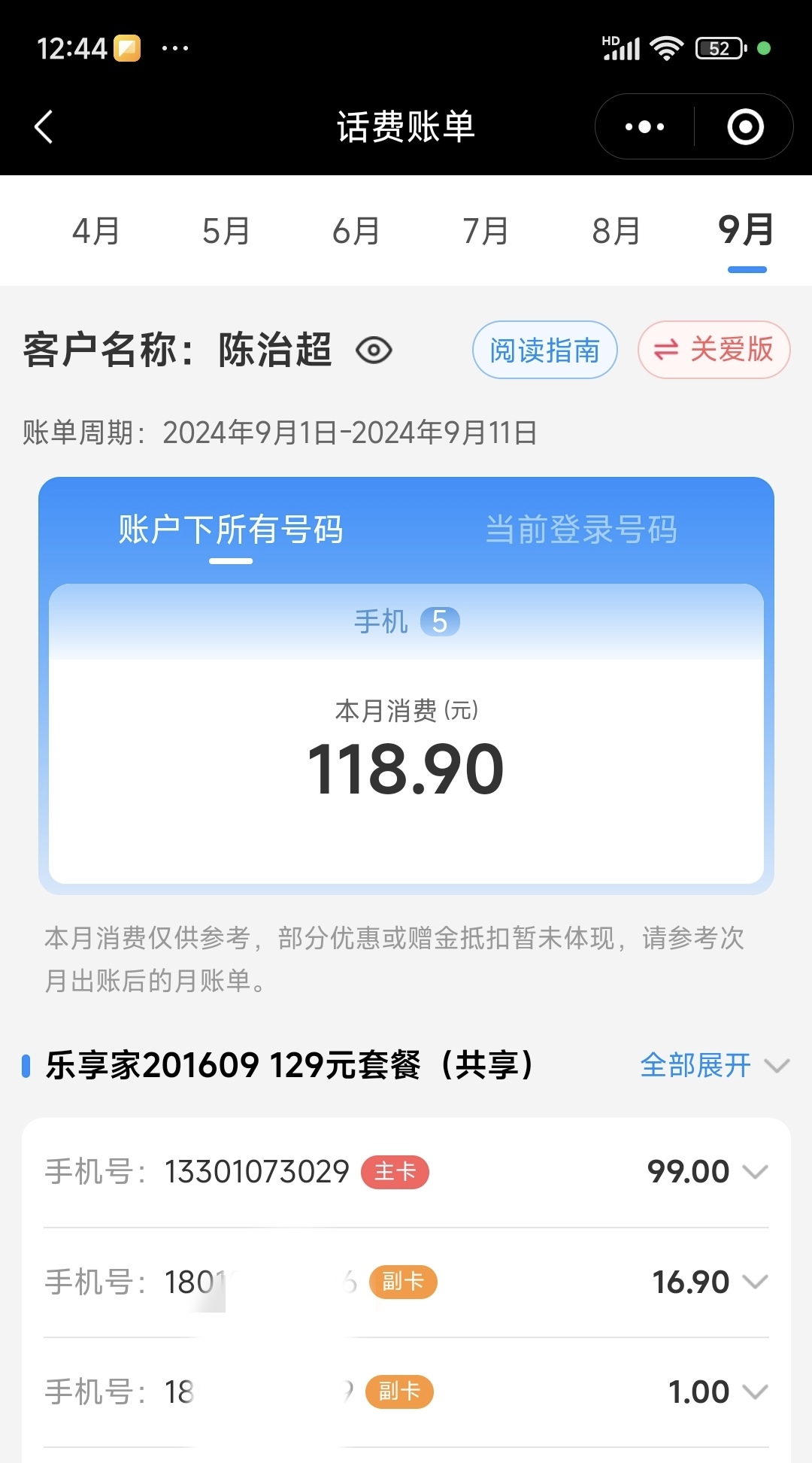Image resolution: width=812 pixels, height=1463 pixels.
Task: Expand the 13301073029 主卡 row
Action: pyautogui.click(x=406, y=1172)
